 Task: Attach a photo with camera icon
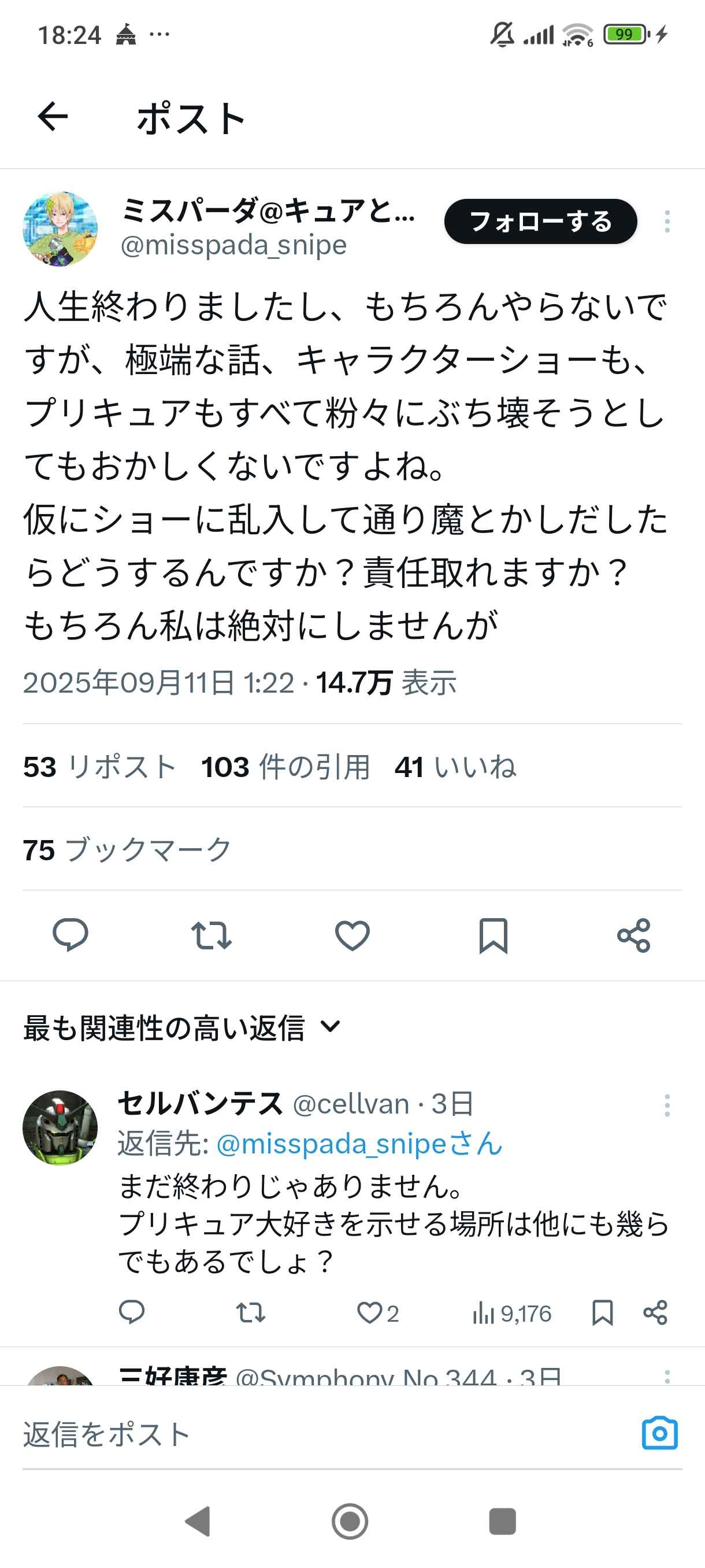659,1433
